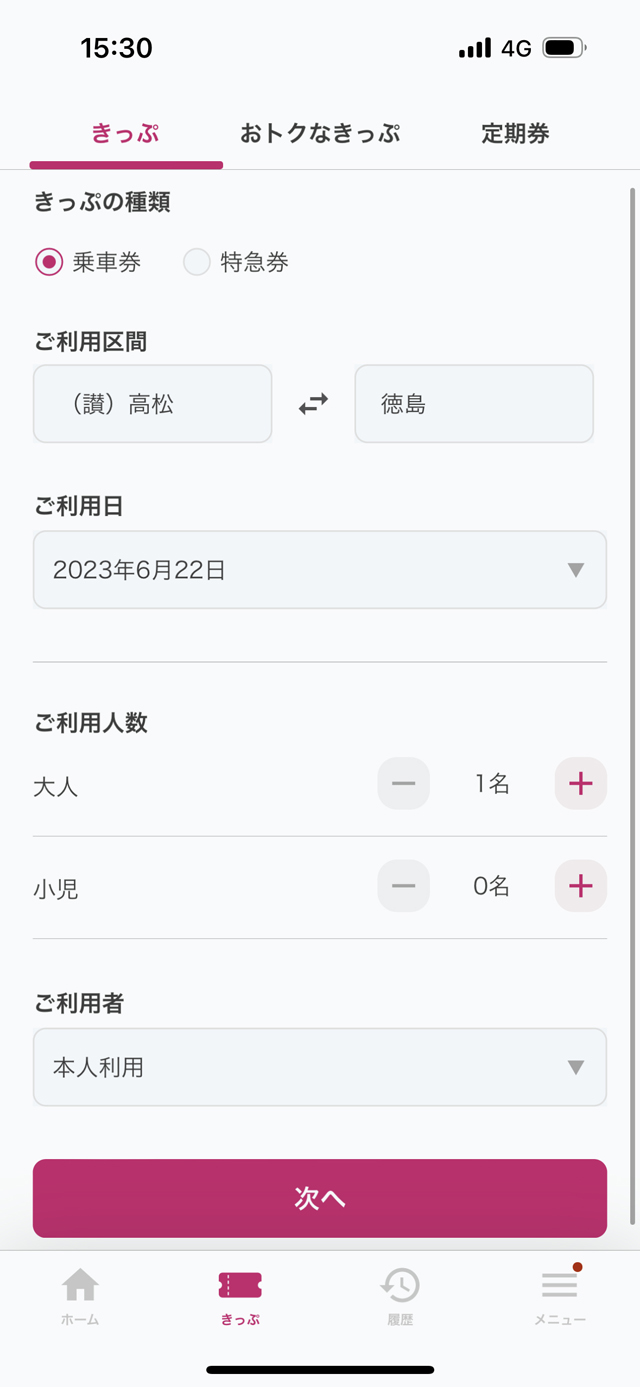Tap the 次へ button to proceed

(x=320, y=1198)
